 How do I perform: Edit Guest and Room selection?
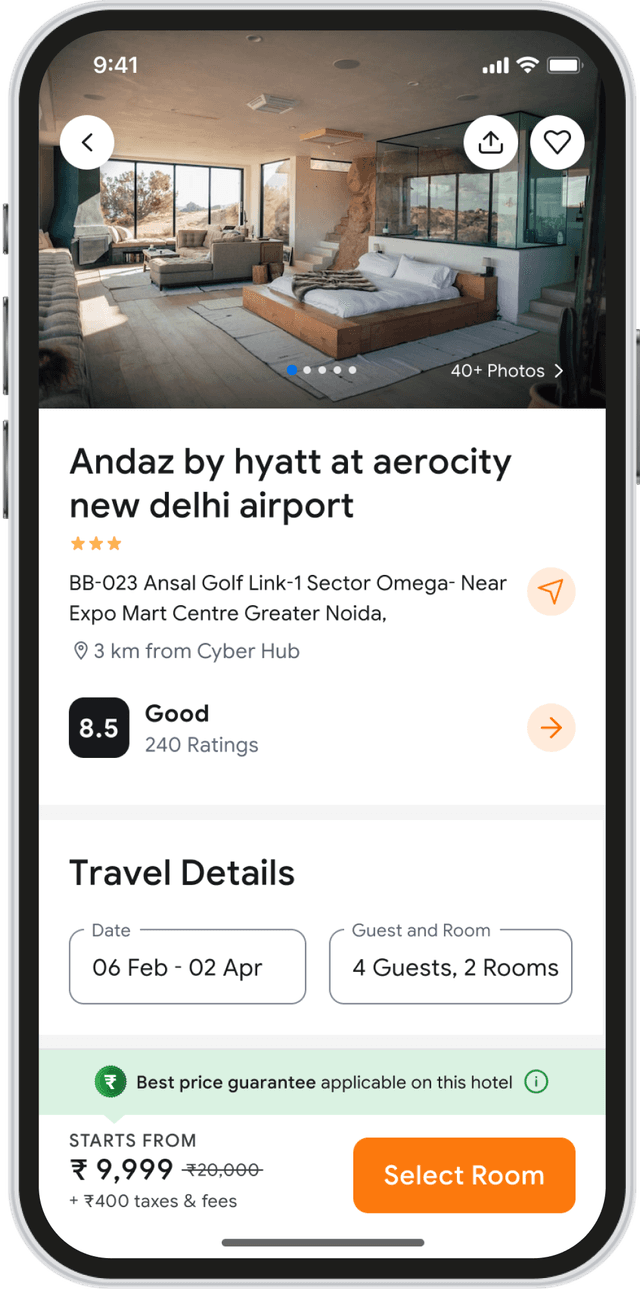pos(451,967)
